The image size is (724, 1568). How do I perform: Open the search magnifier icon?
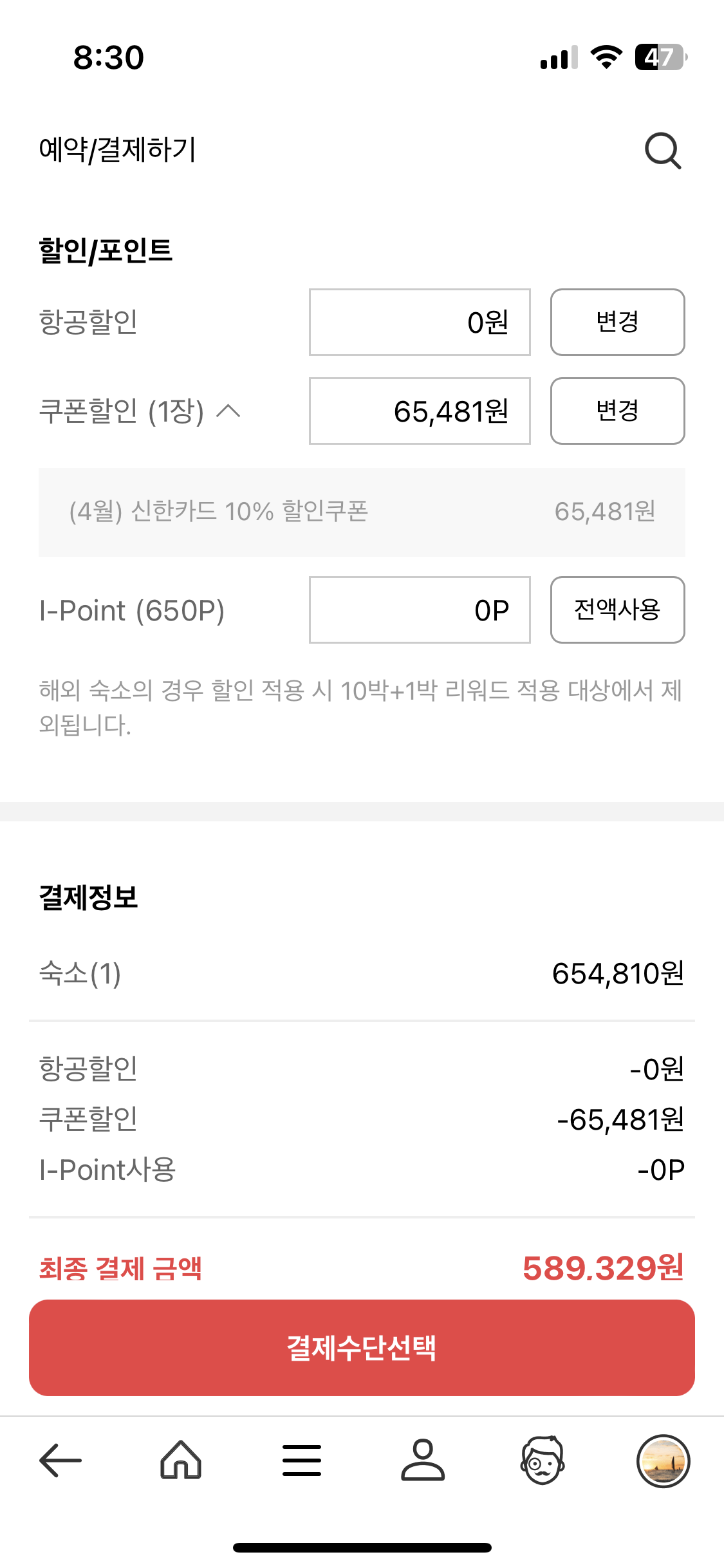coord(663,151)
